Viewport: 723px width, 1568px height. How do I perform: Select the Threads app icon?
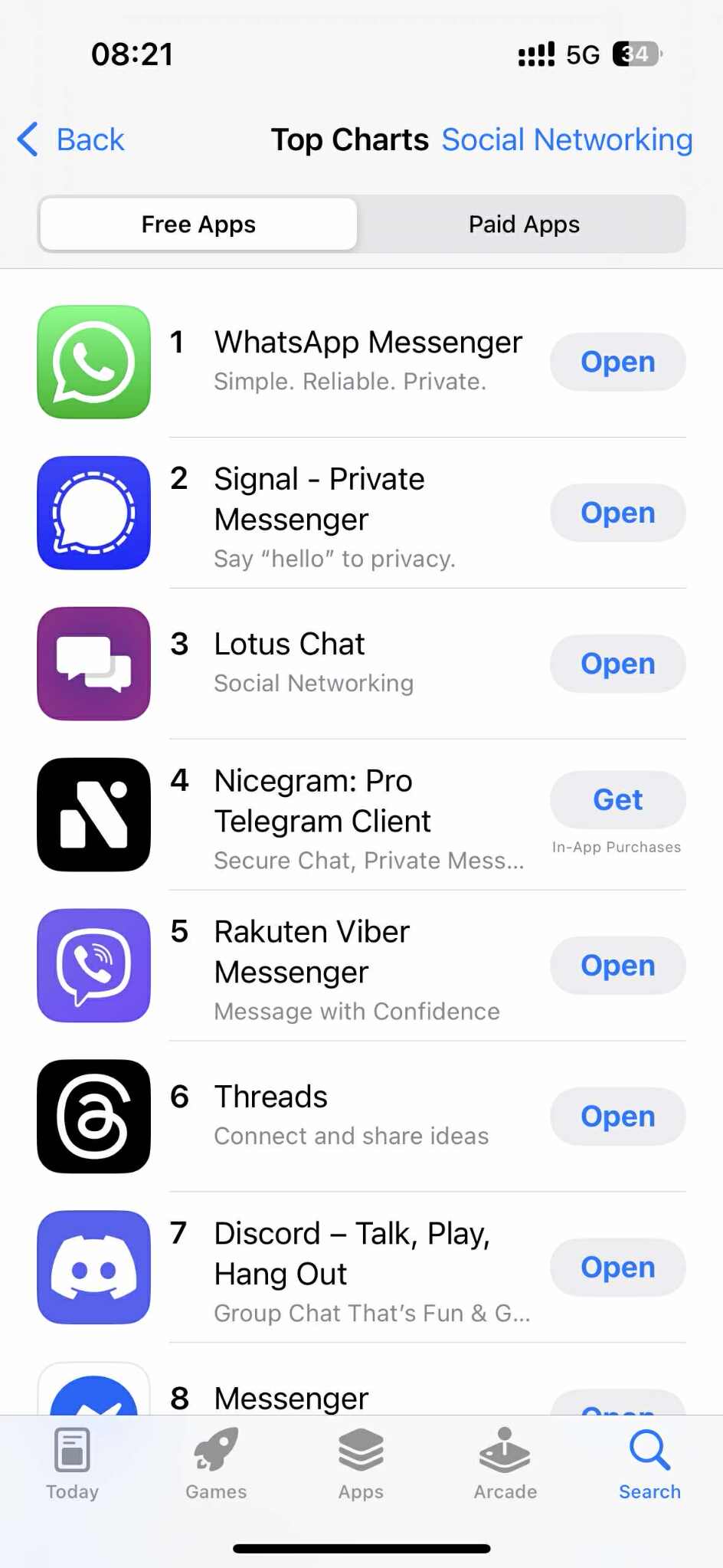[93, 1116]
